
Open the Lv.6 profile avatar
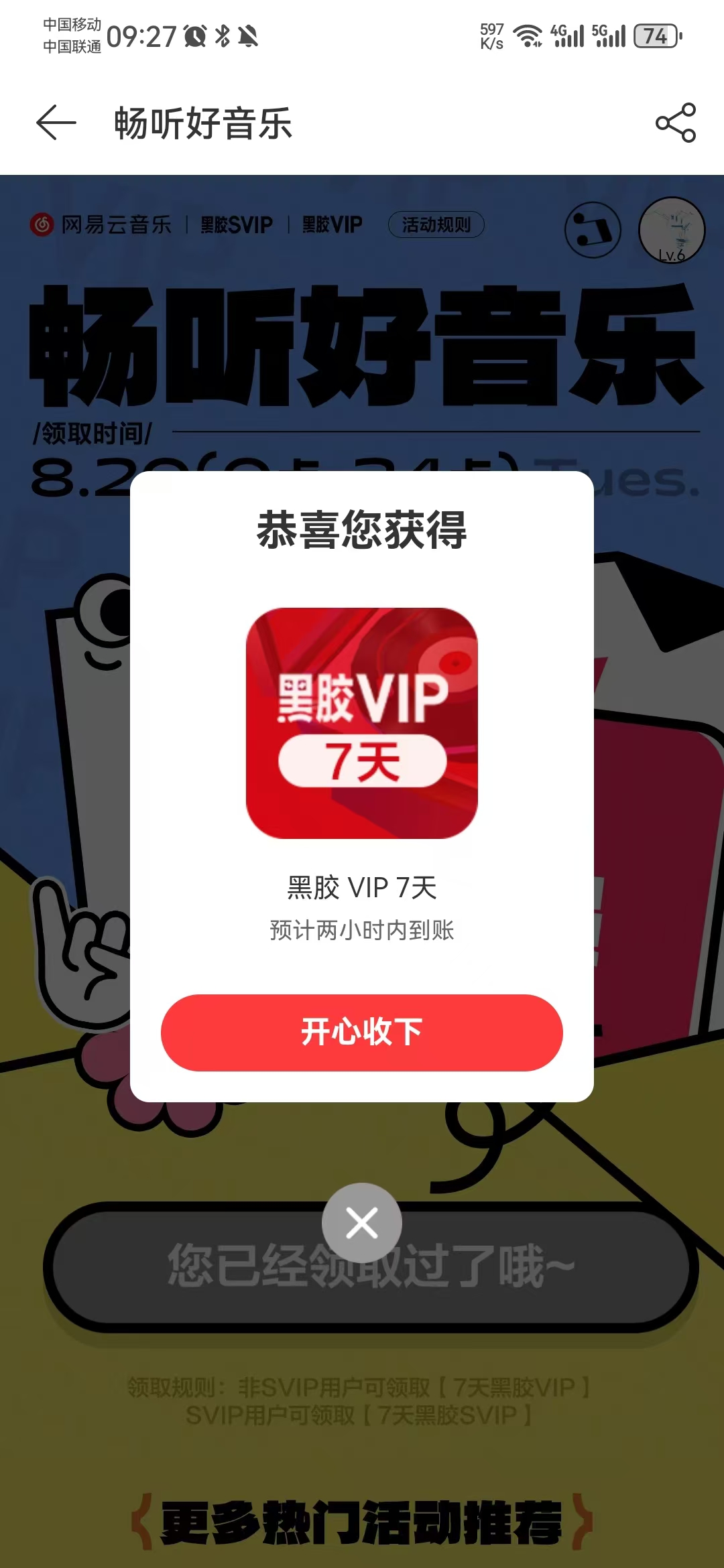tap(672, 231)
